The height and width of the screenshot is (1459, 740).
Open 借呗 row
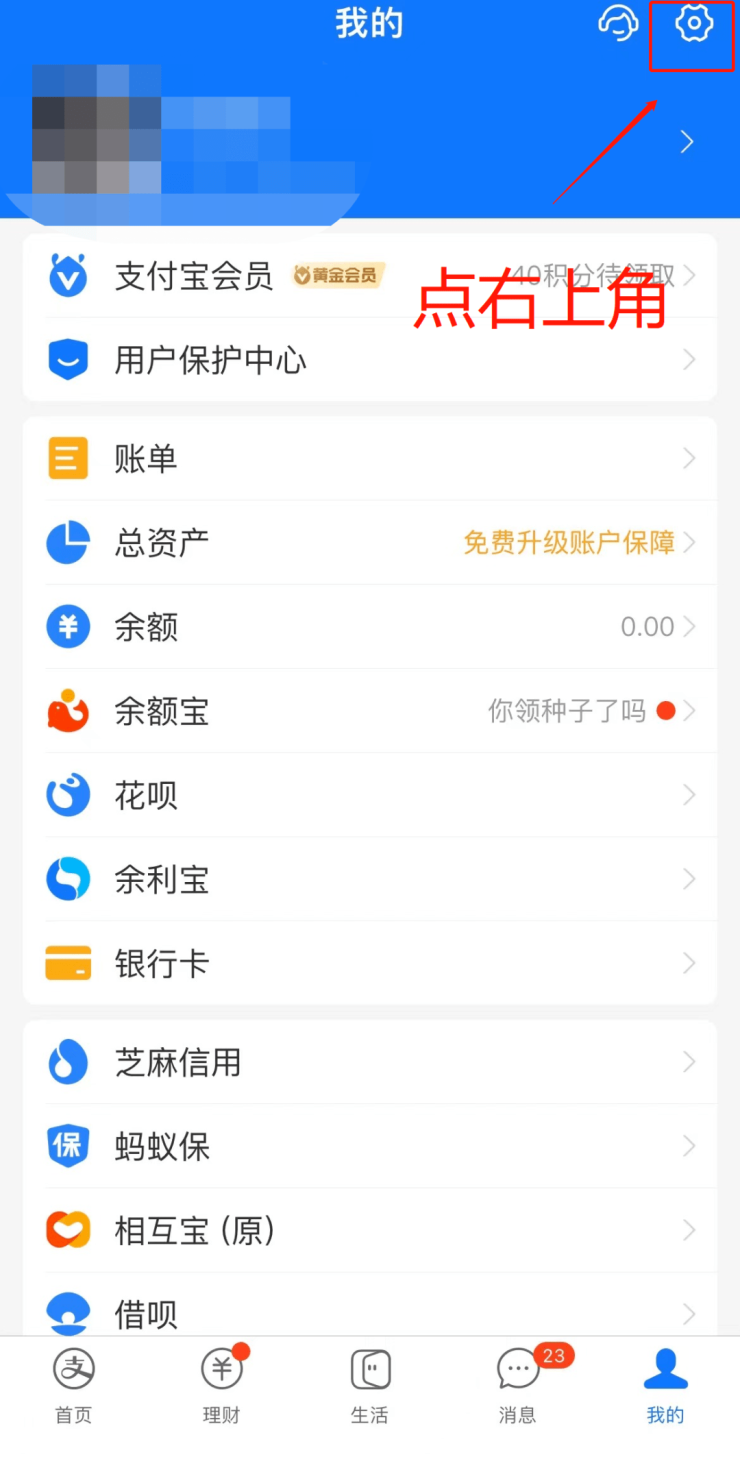pyautogui.click(x=369, y=1312)
